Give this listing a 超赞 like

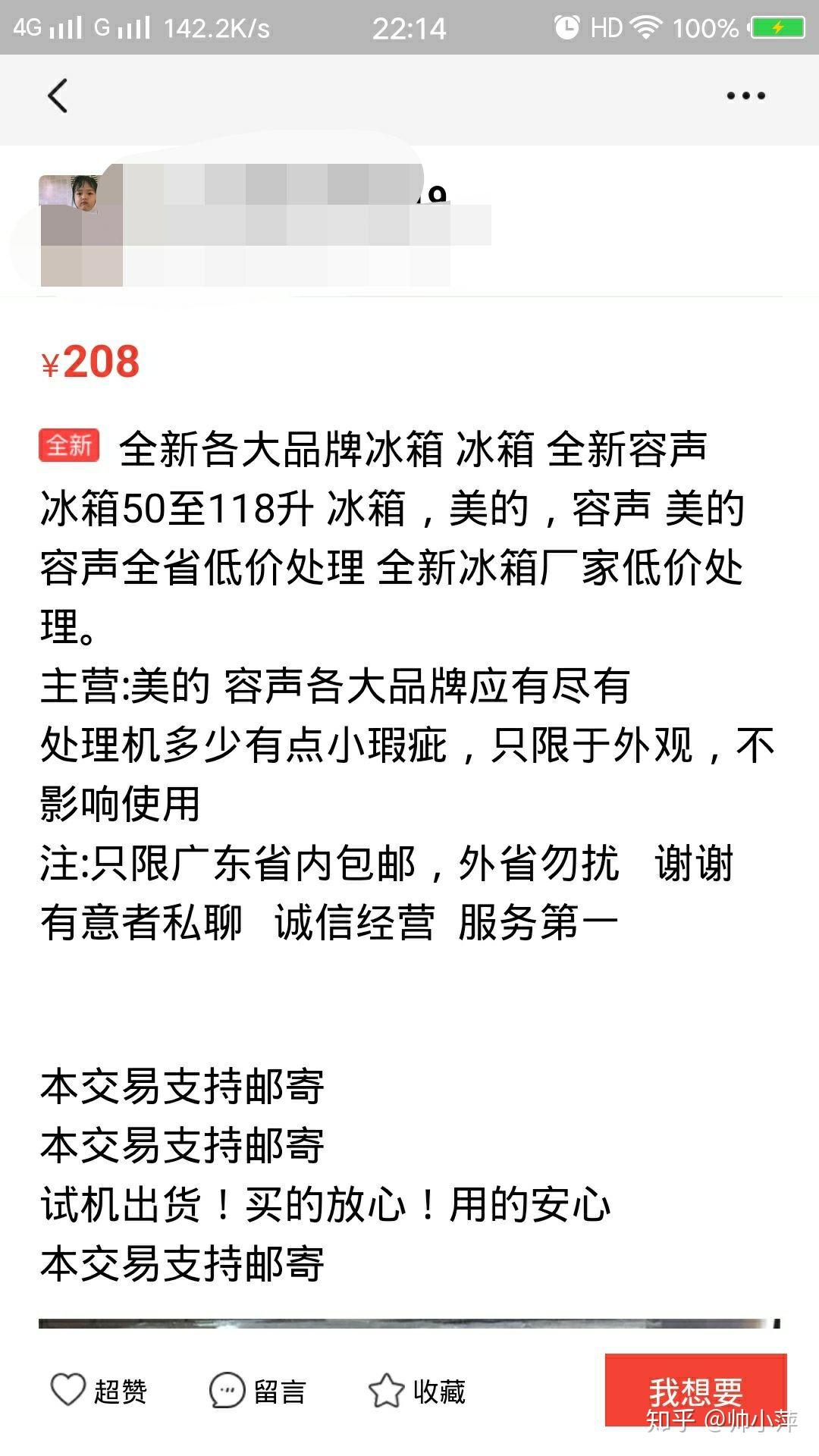(x=99, y=1391)
